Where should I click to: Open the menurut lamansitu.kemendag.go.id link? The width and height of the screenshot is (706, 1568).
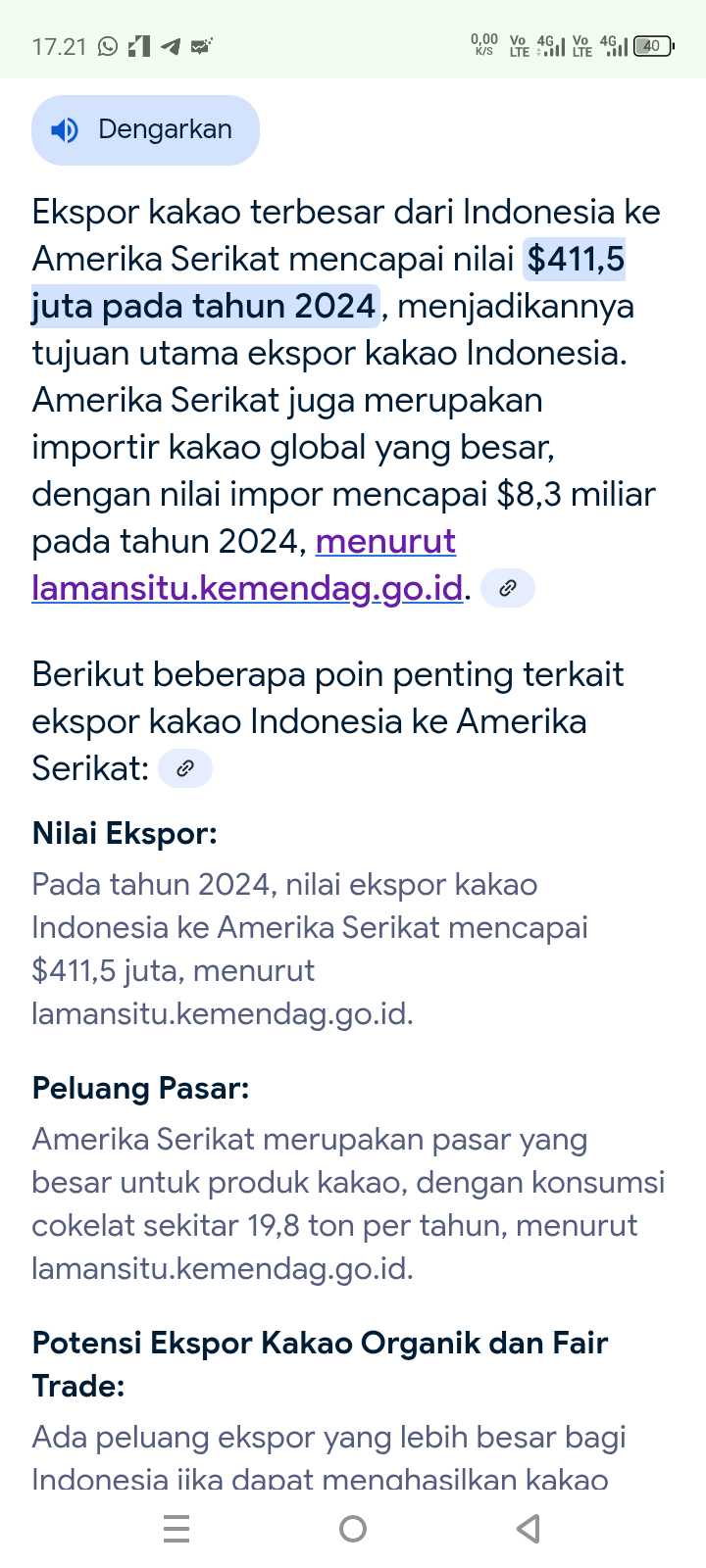pyautogui.click(x=247, y=564)
